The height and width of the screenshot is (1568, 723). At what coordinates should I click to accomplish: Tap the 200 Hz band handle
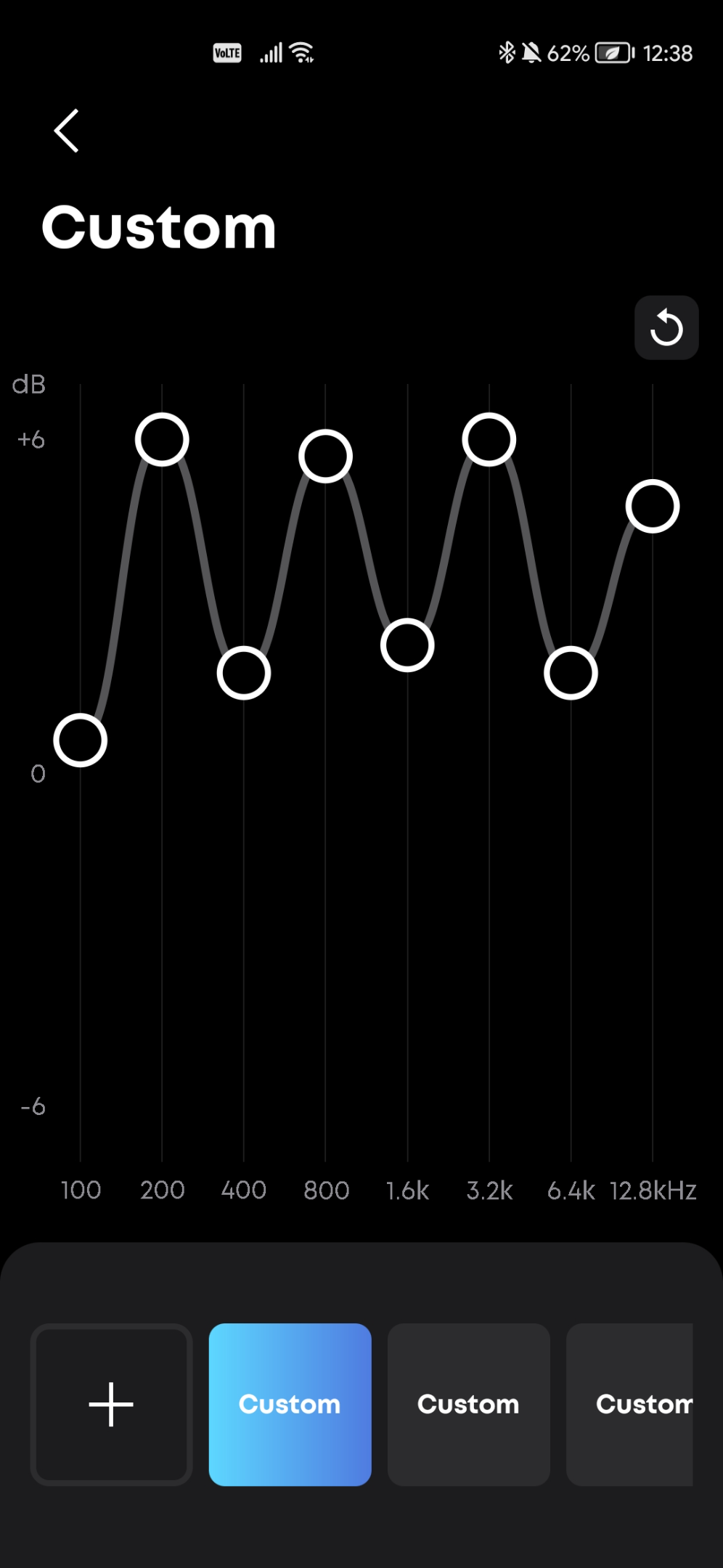(x=162, y=440)
